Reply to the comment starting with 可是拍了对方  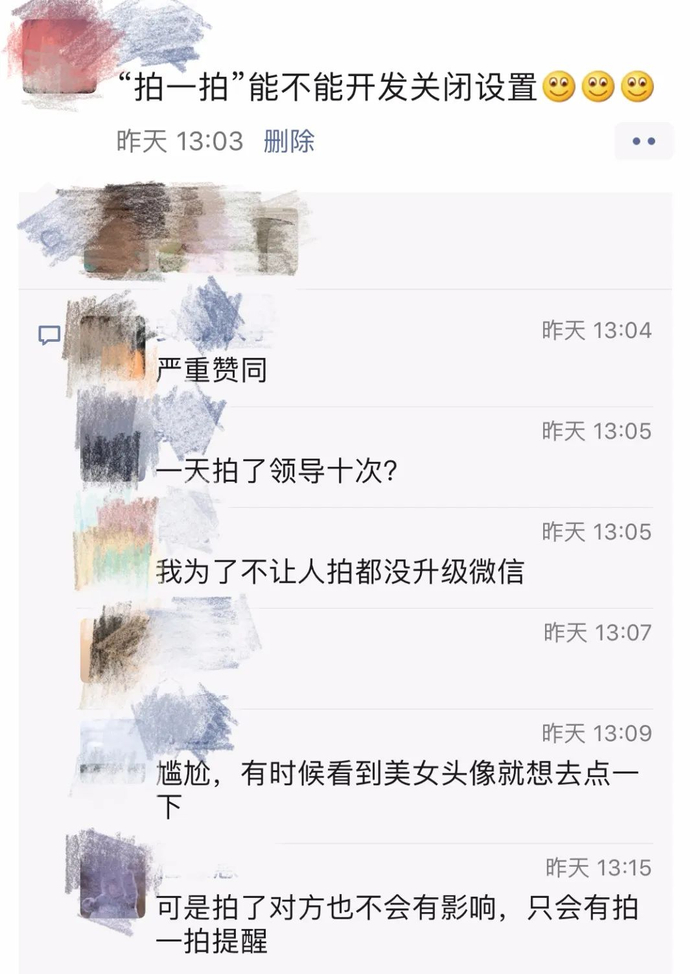pos(398,908)
